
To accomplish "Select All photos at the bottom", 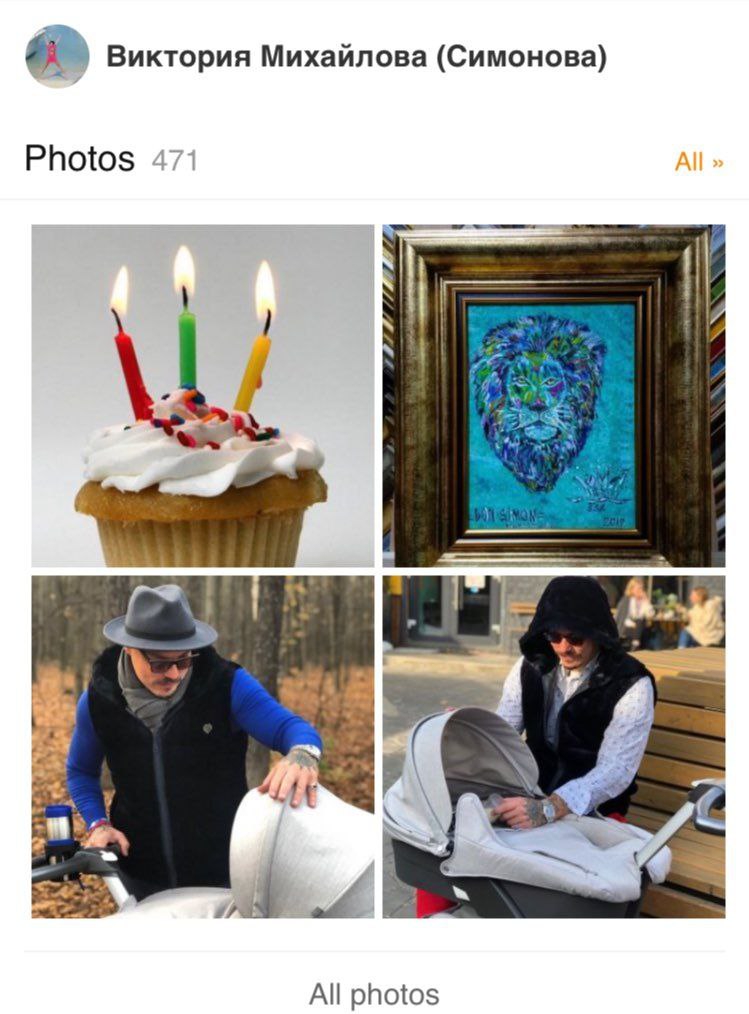I will click(374, 994).
